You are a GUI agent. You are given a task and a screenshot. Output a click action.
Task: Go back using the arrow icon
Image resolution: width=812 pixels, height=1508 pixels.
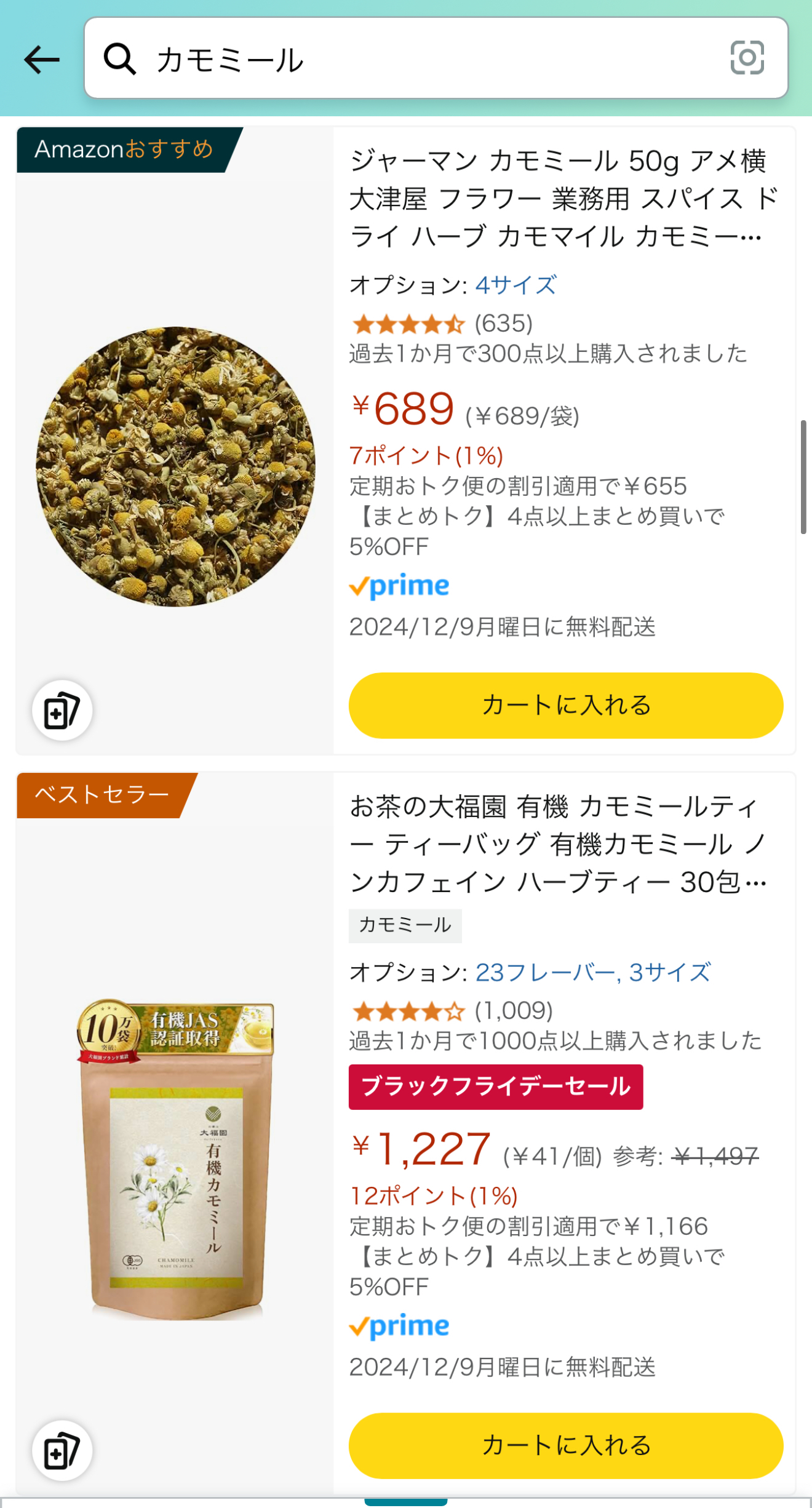tap(42, 60)
